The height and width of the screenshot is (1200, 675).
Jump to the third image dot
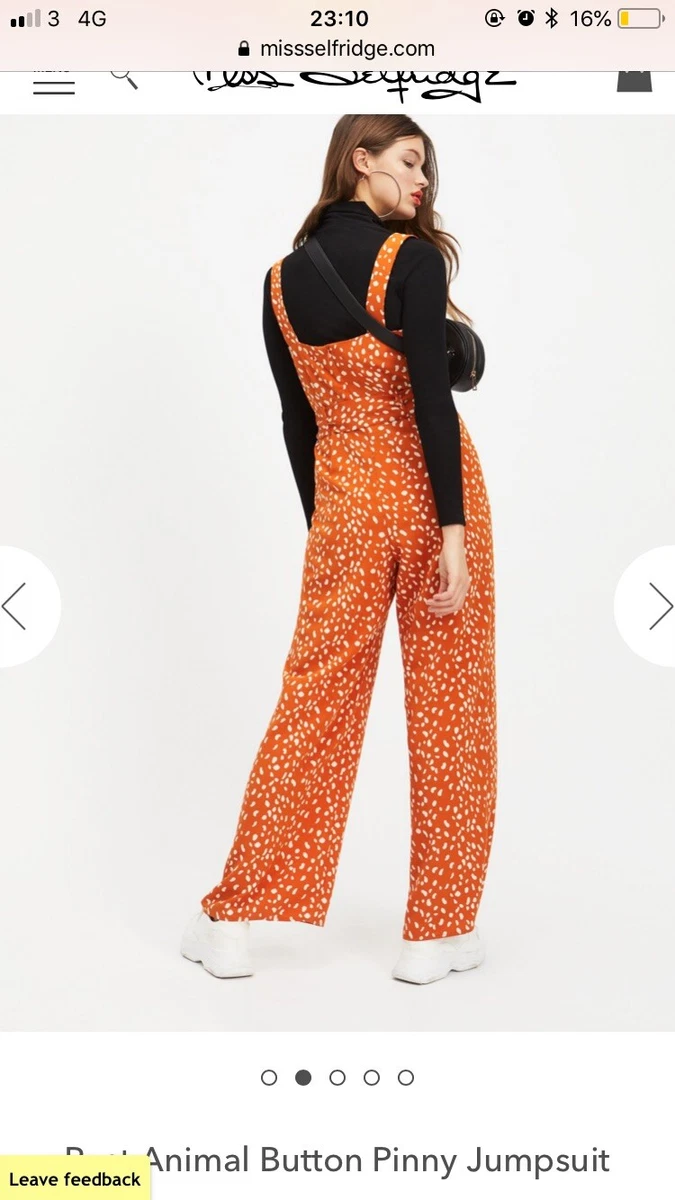click(x=337, y=1077)
